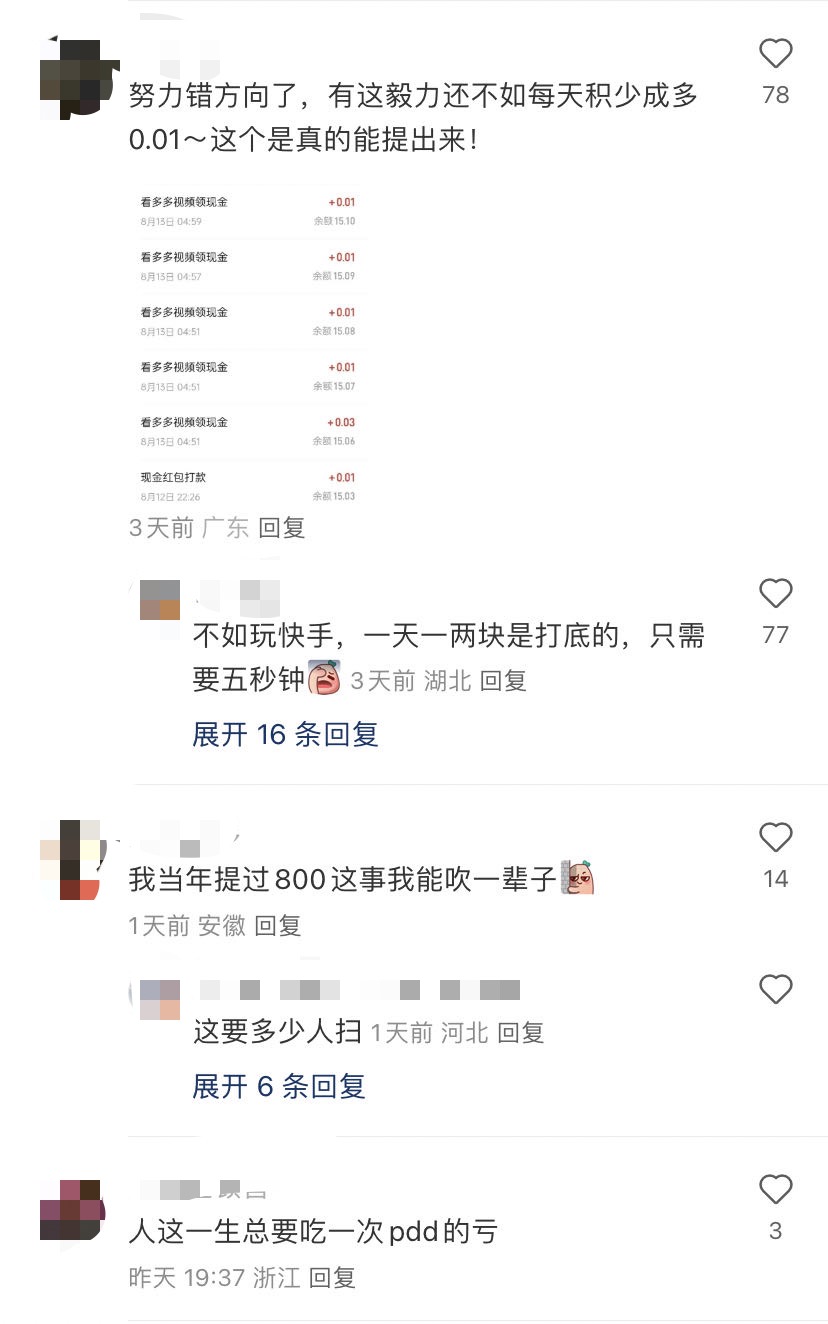Like the comment about 积少成多 0.01

tap(777, 54)
